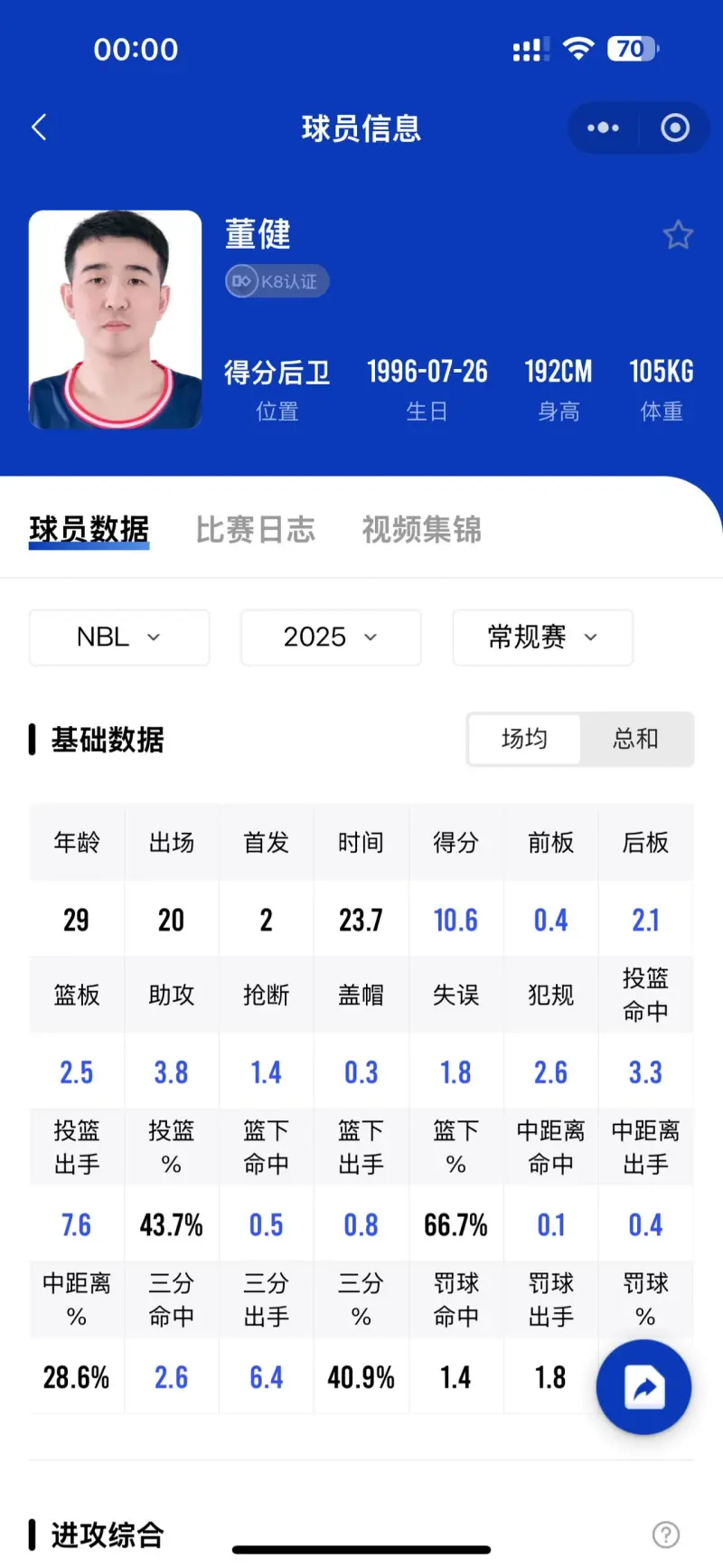Close the mini program via the circle icon

674,128
